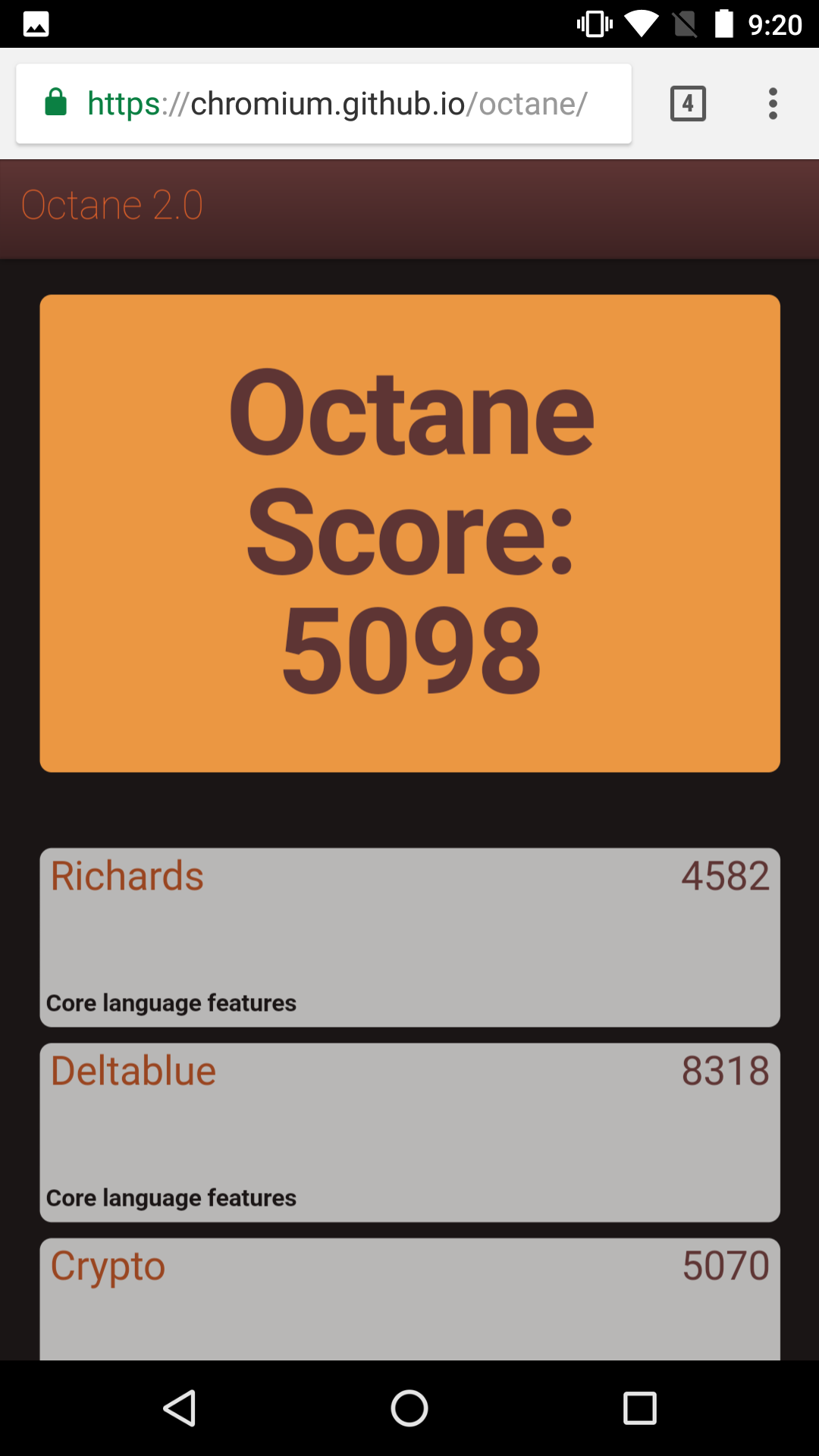Screen dimensions: 819x1456
Task: Tap the SIM card status icon
Action: [x=685, y=24]
